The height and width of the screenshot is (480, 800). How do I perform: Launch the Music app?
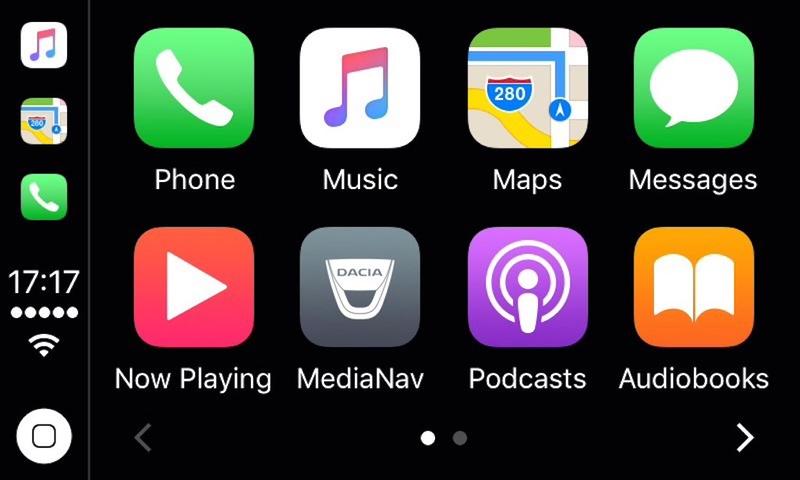pos(360,88)
